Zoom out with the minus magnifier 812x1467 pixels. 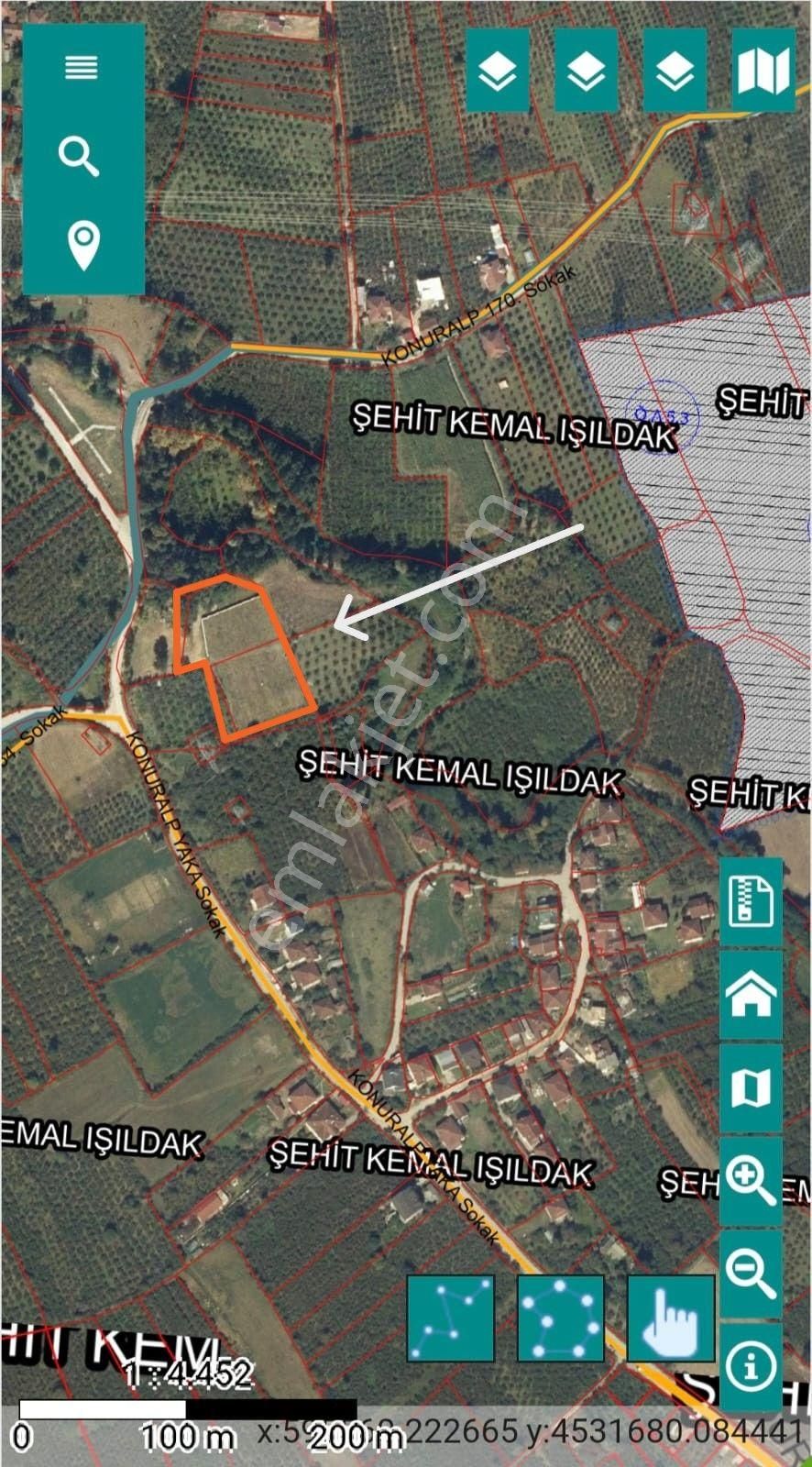751,1274
